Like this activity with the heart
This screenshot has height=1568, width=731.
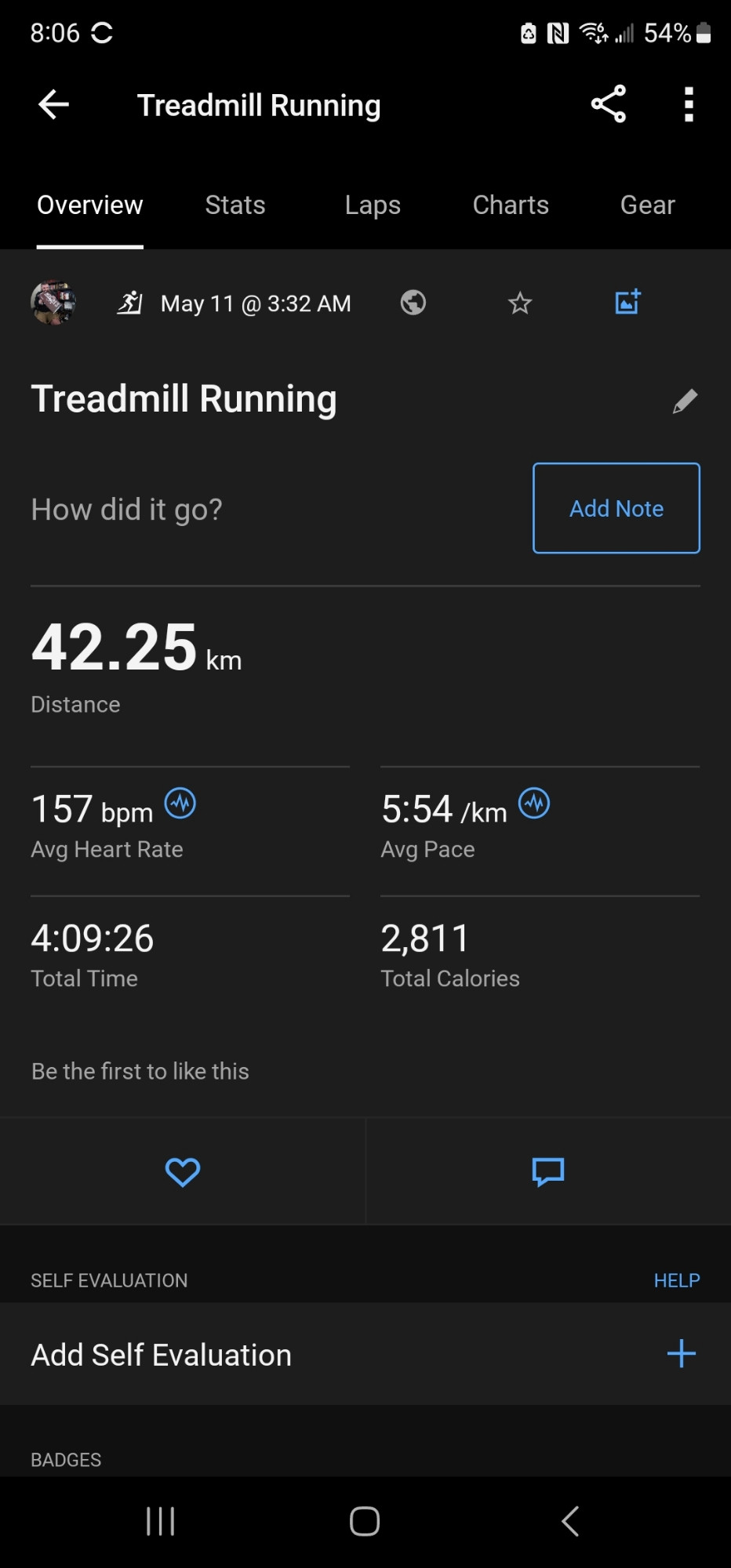pyautogui.click(x=183, y=1172)
